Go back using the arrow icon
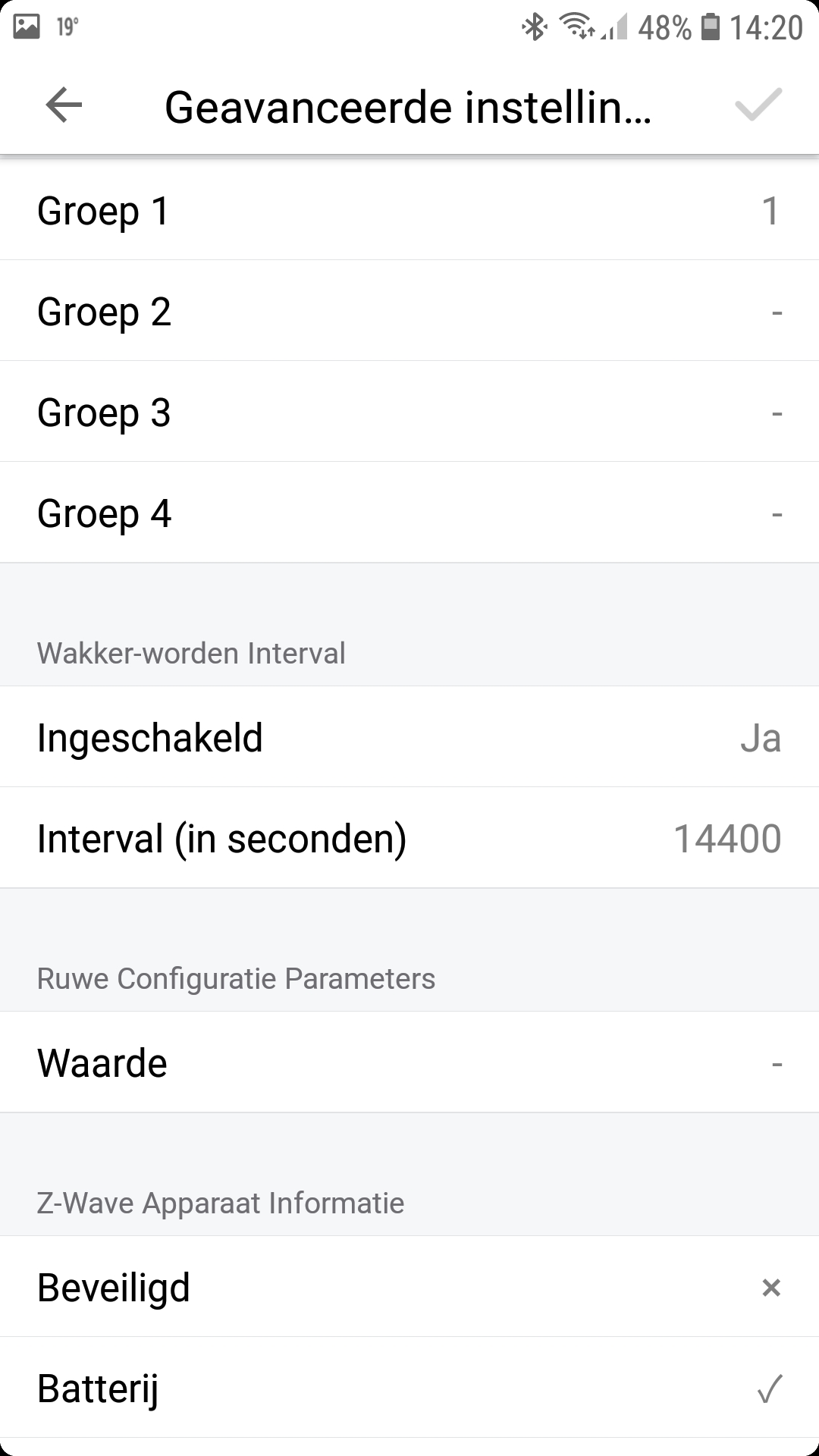Viewport: 819px width, 1456px height. click(x=64, y=105)
